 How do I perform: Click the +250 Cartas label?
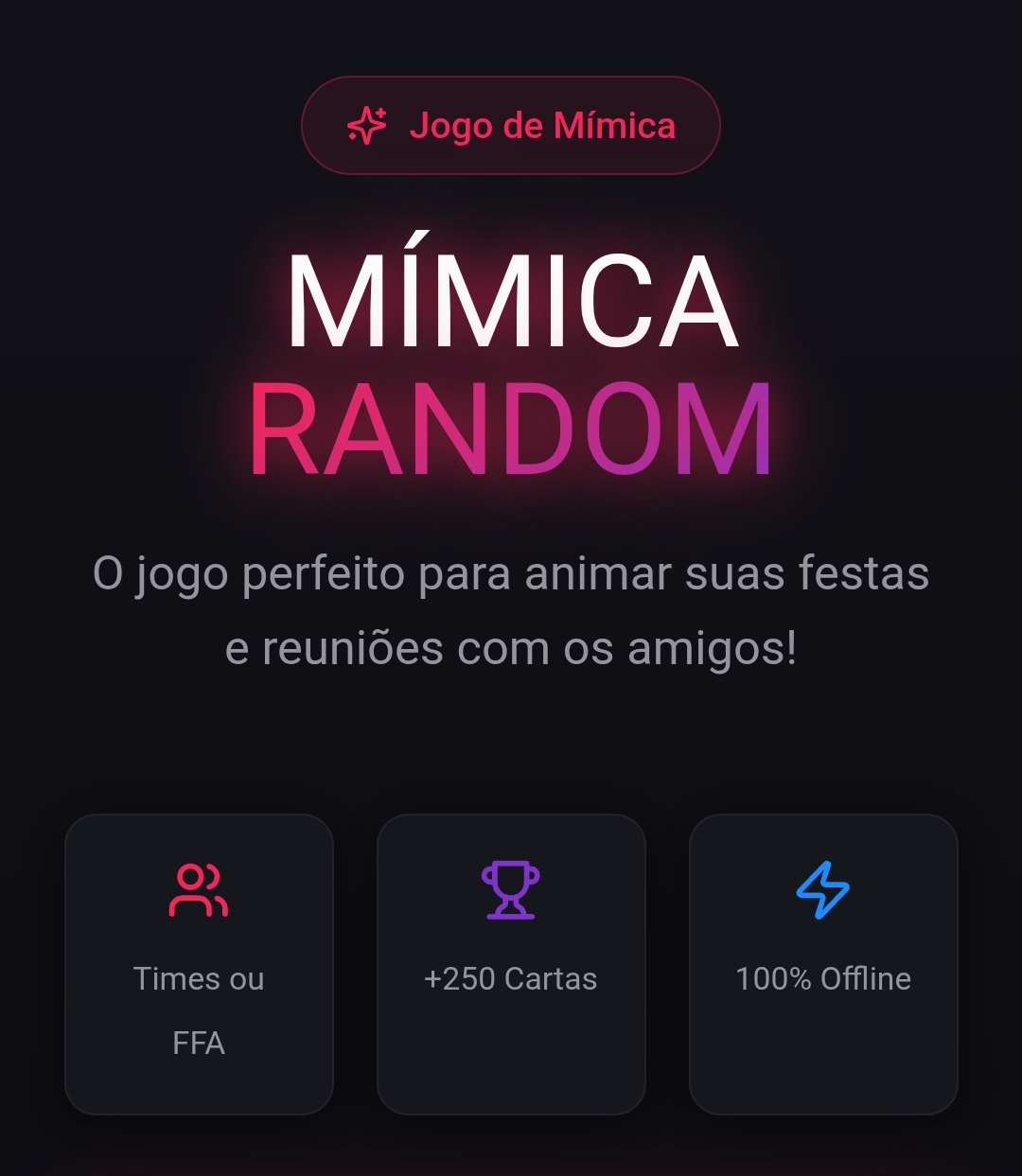click(511, 980)
